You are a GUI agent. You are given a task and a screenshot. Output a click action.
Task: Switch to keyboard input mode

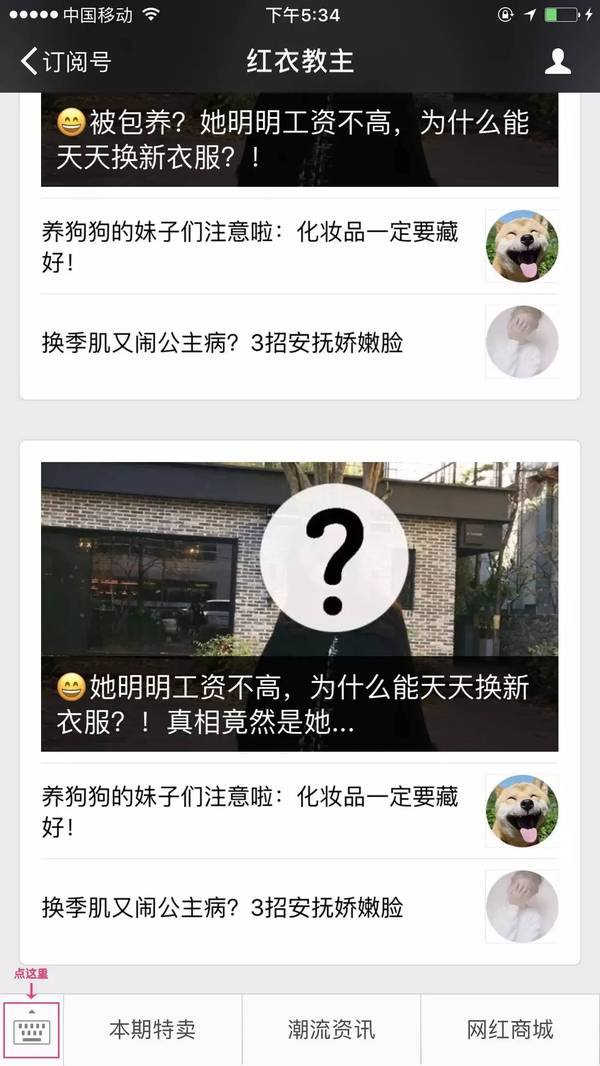32,1030
